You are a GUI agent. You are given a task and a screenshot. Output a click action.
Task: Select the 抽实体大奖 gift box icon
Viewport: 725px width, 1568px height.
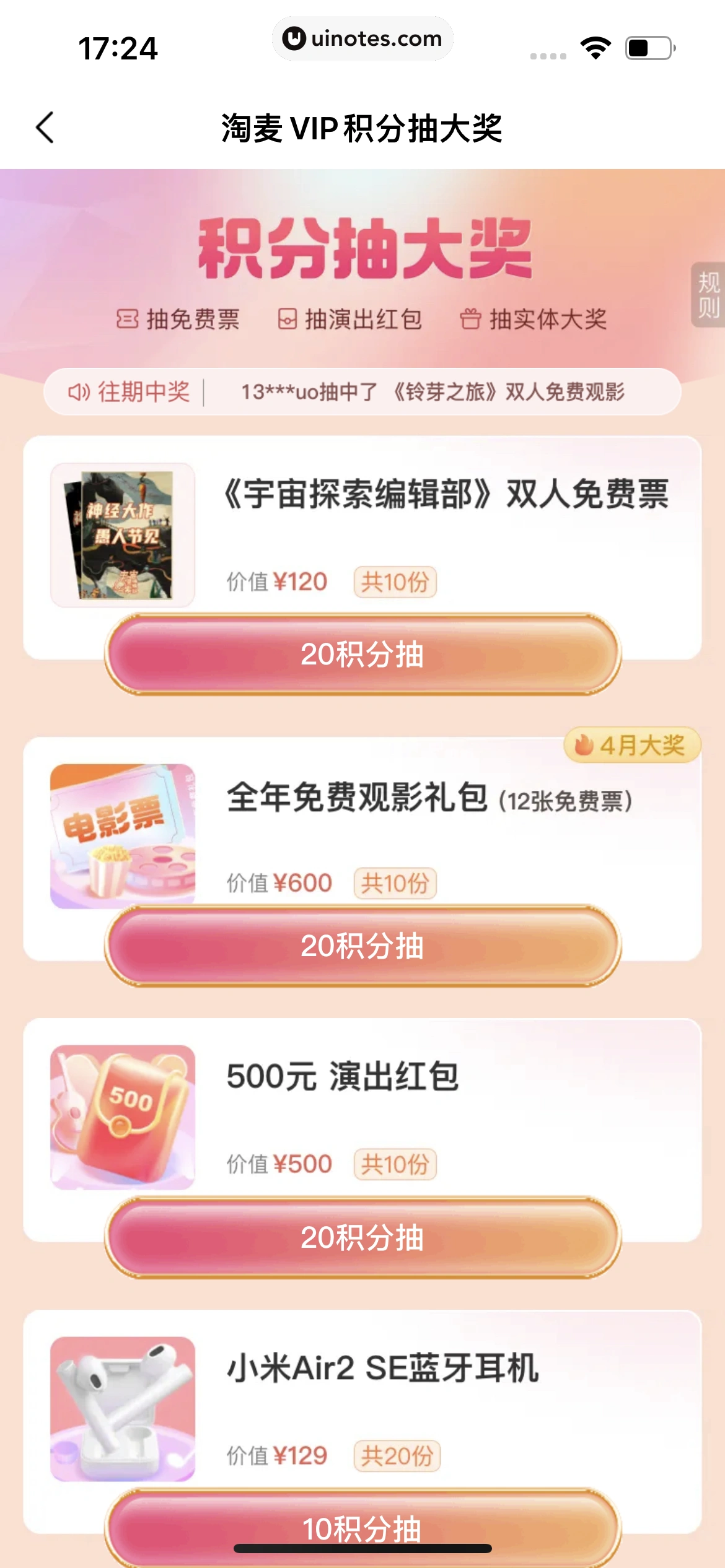tap(471, 319)
